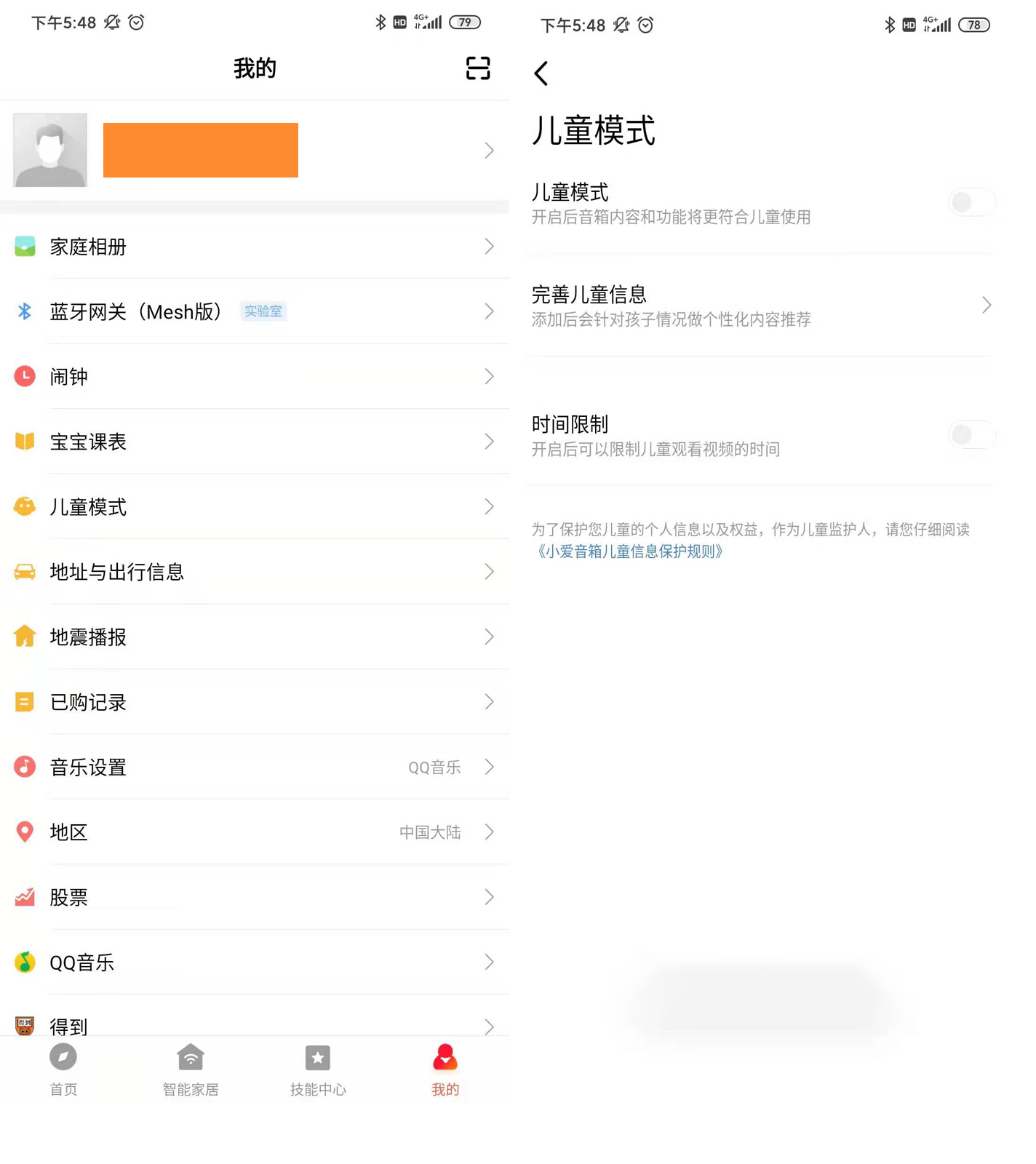The height and width of the screenshot is (1164, 1036).
Task: Open 音乐设置 using its arrow
Action: (x=489, y=767)
